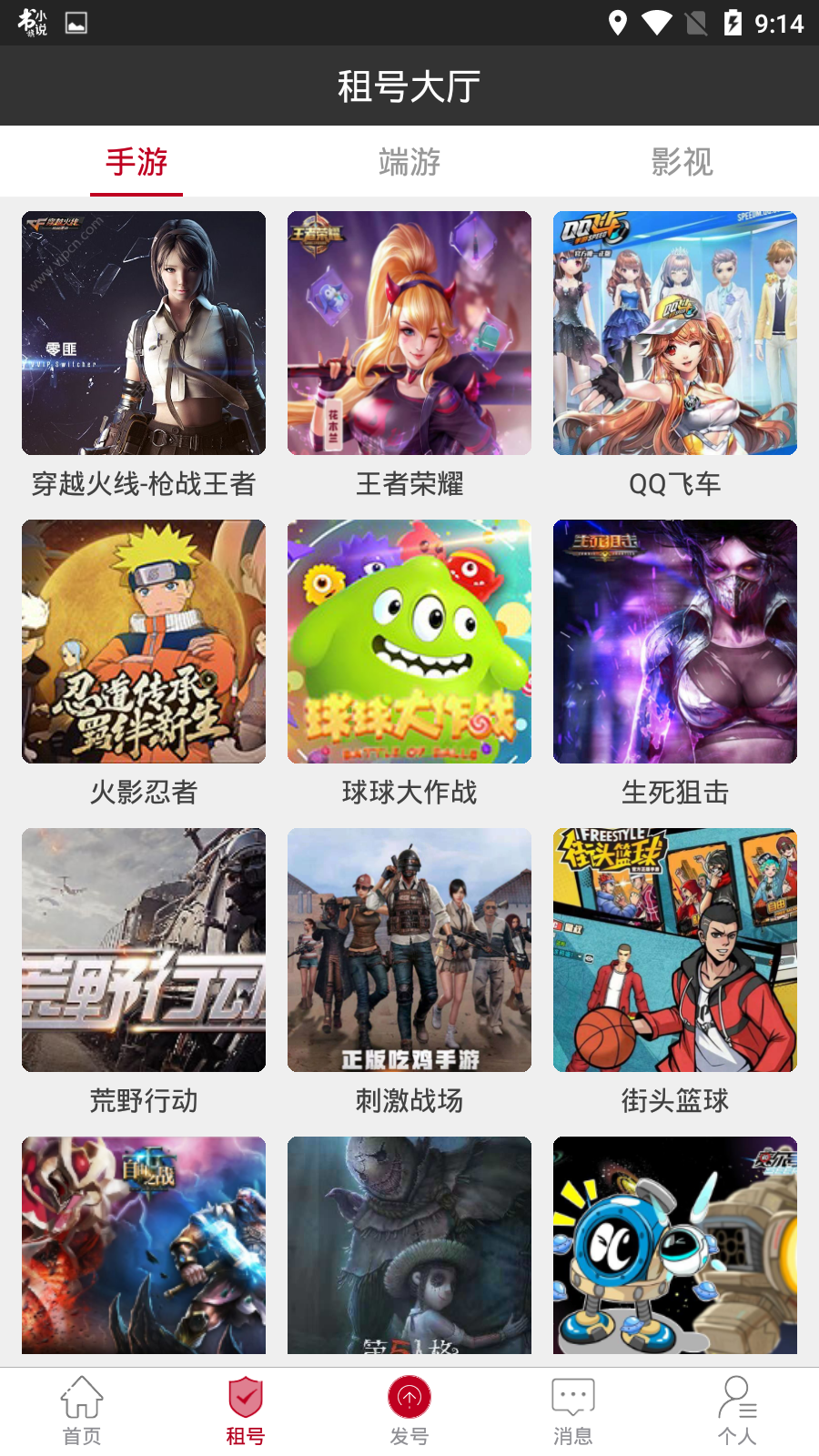Screen dimensions: 819x1456
Task: Open the 火影忍者 game listing
Action: pos(143,642)
